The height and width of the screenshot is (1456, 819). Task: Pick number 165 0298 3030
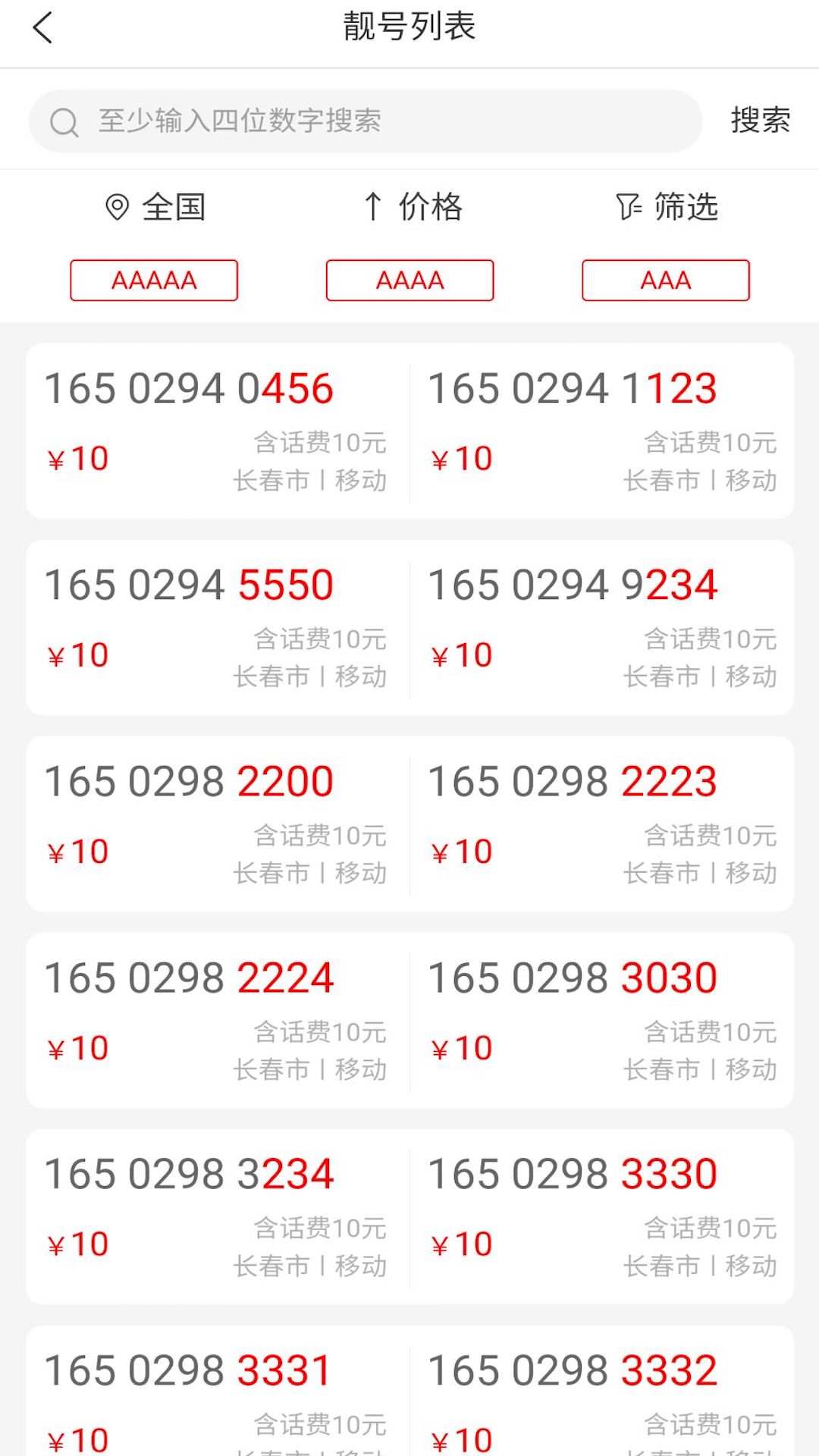pos(602,1021)
